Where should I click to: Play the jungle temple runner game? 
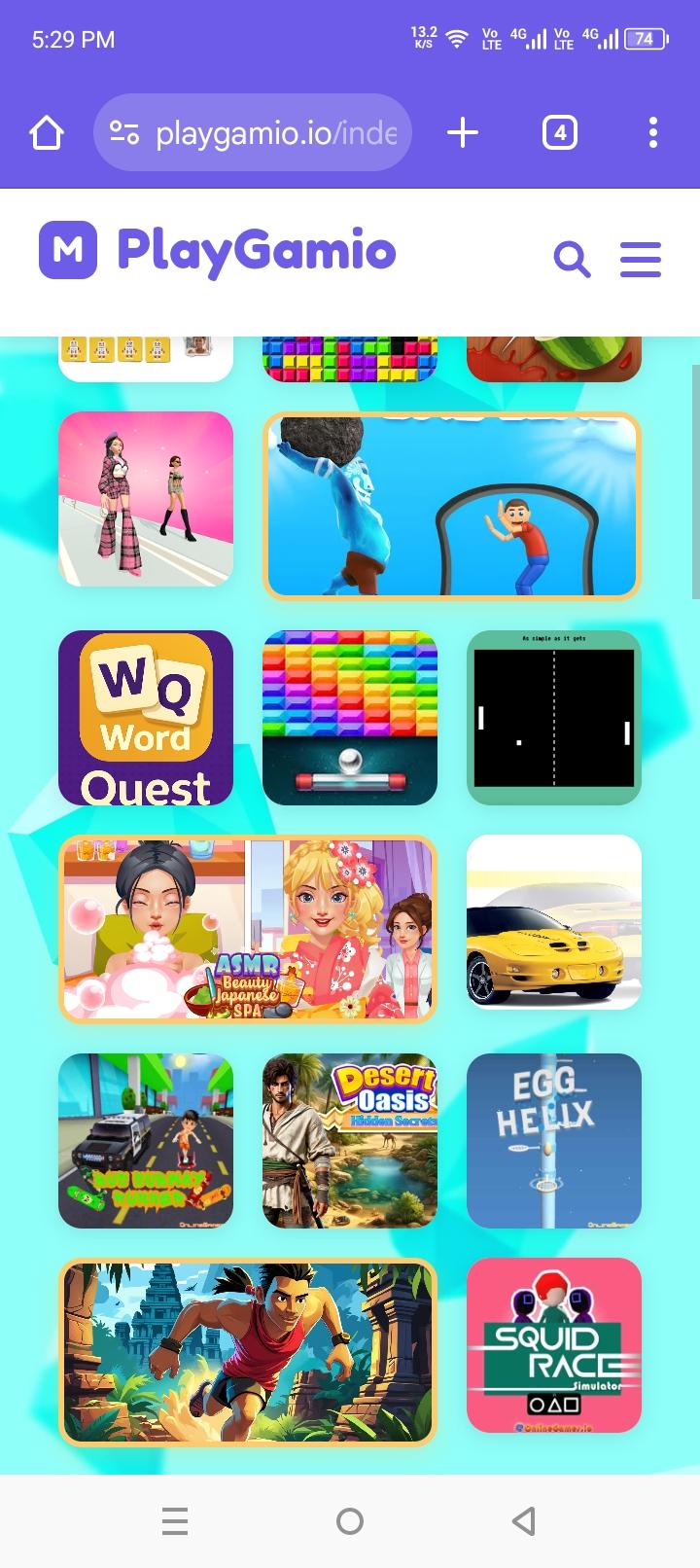tap(248, 1352)
